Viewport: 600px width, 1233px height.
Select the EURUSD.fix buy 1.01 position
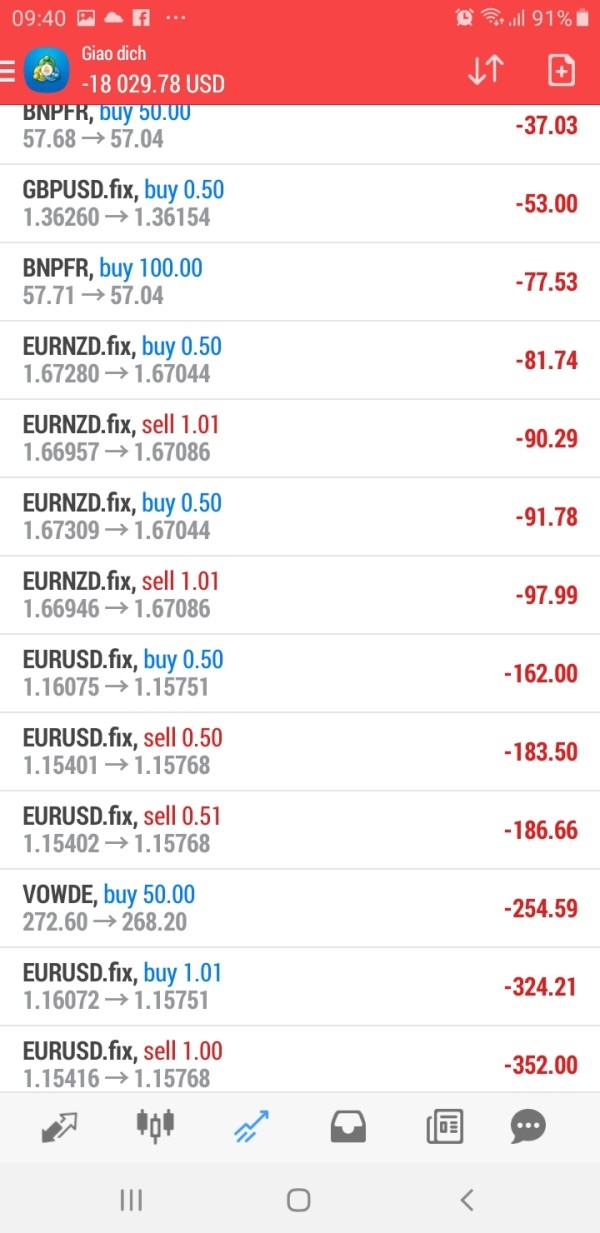(300, 987)
